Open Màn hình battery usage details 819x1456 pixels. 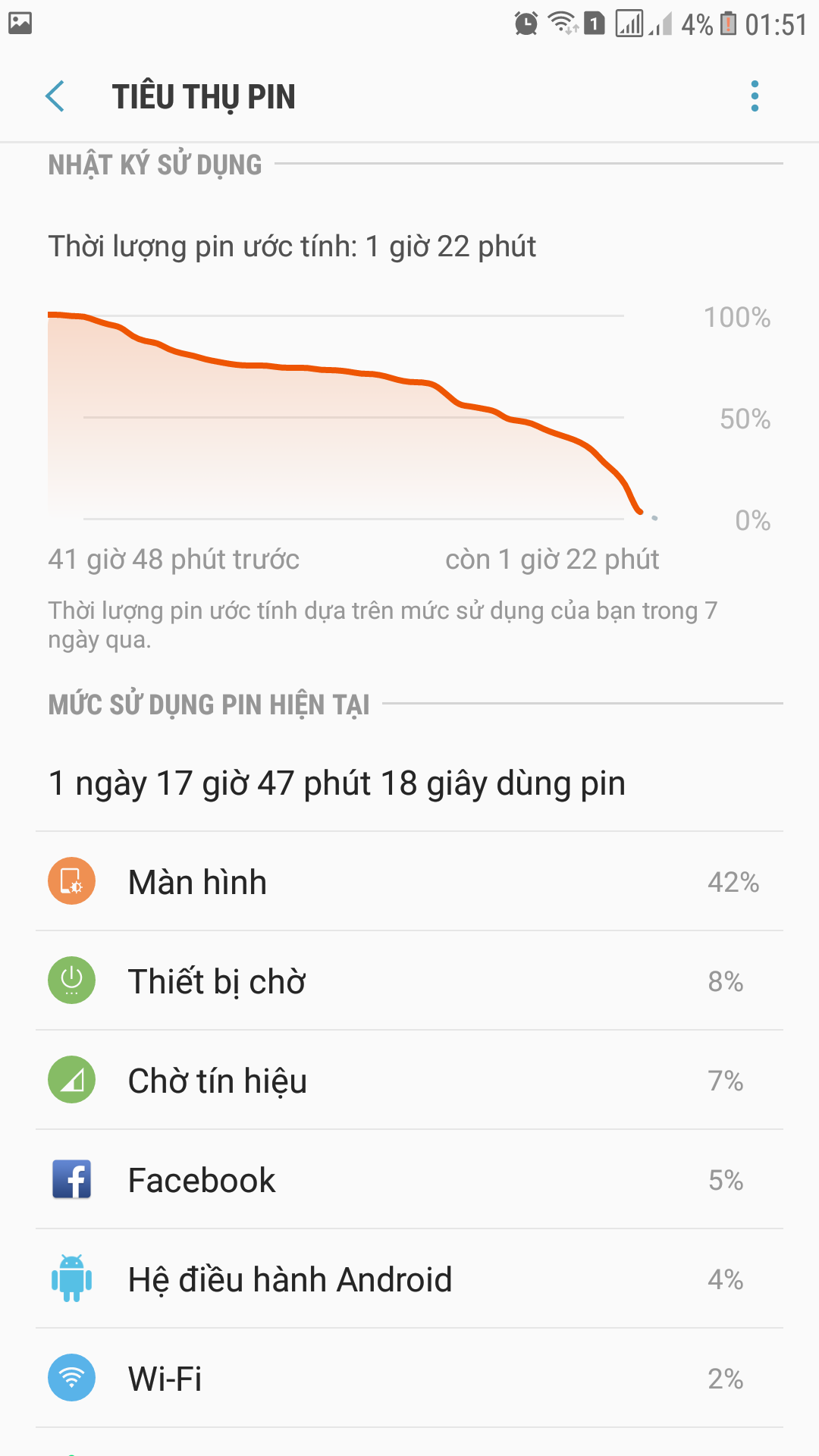coord(409,881)
